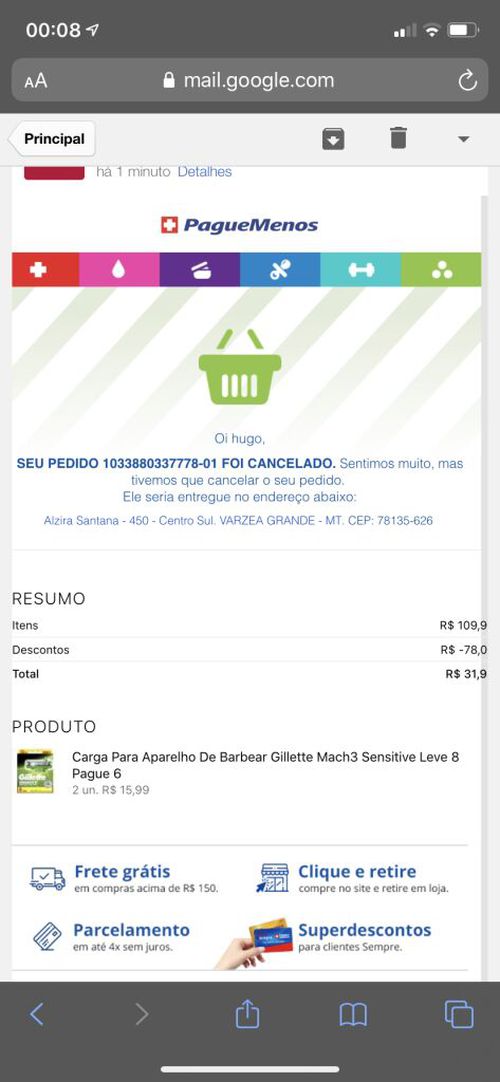Screen dimensions: 500x1082
Task: Delete this email with the trash icon
Action: (x=398, y=138)
